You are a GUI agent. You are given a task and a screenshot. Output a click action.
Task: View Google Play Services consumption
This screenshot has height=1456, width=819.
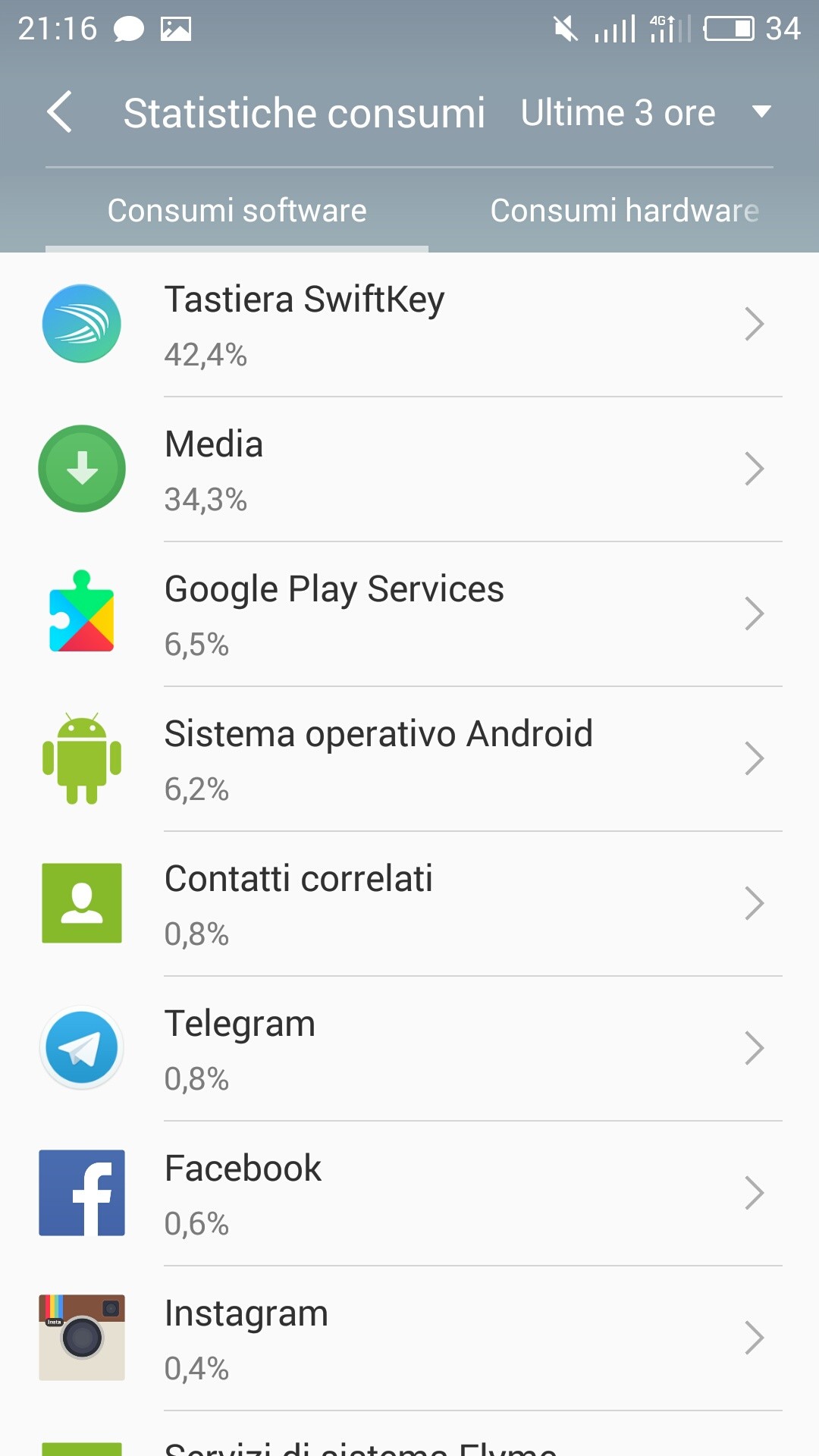tap(409, 614)
